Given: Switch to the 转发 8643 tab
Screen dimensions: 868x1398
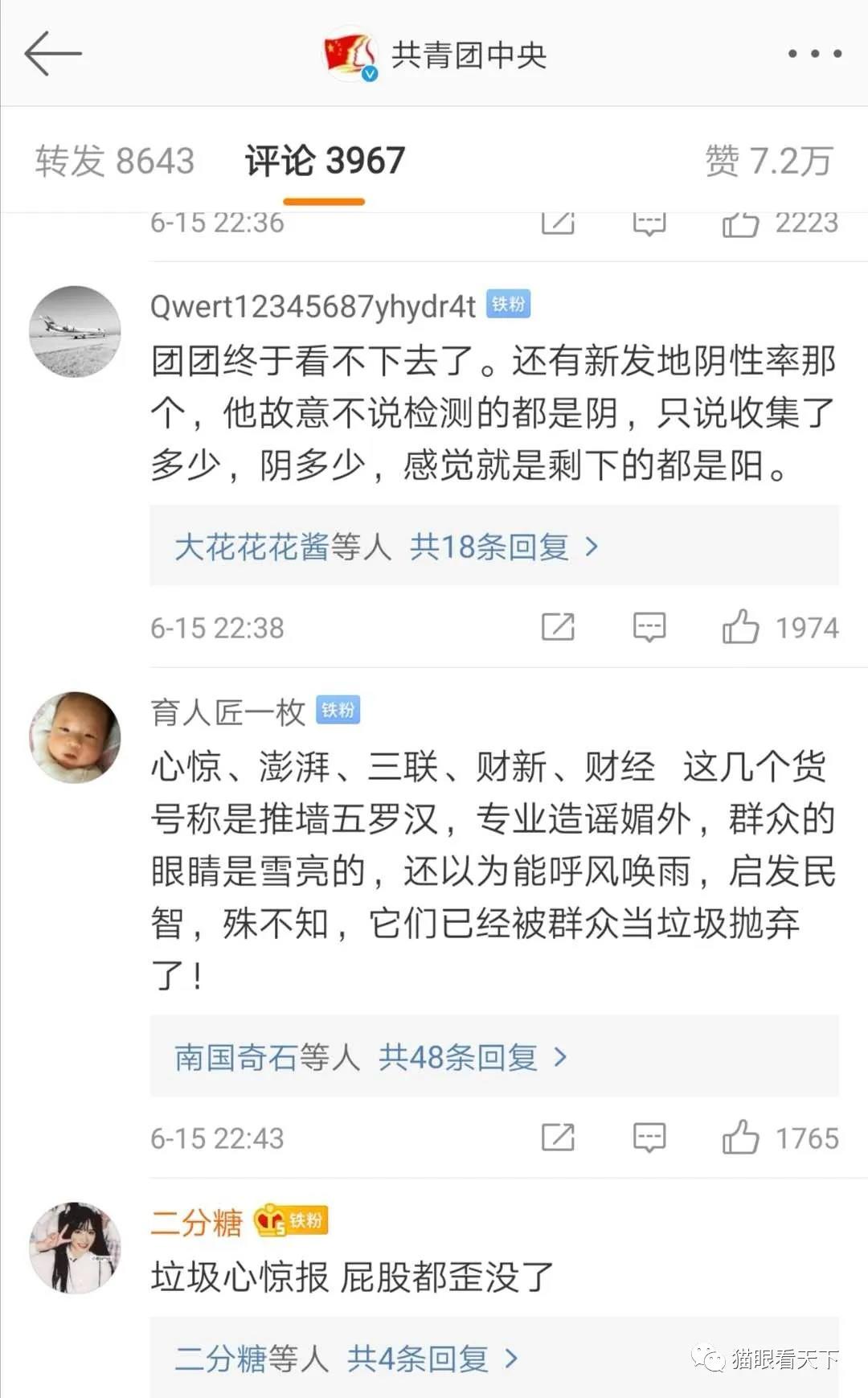Looking at the screenshot, I should pyautogui.click(x=115, y=161).
